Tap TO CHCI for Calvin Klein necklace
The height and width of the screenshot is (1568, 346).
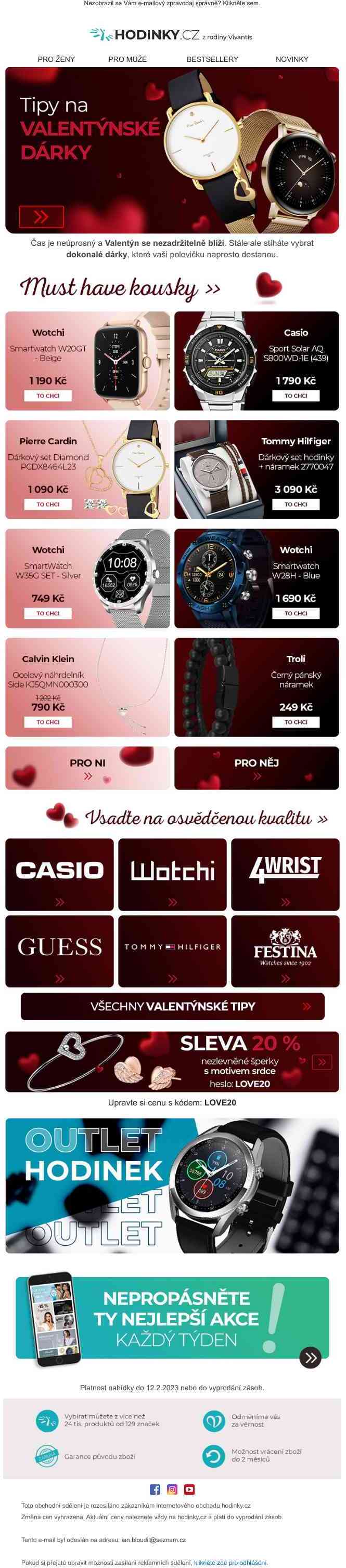(x=48, y=722)
